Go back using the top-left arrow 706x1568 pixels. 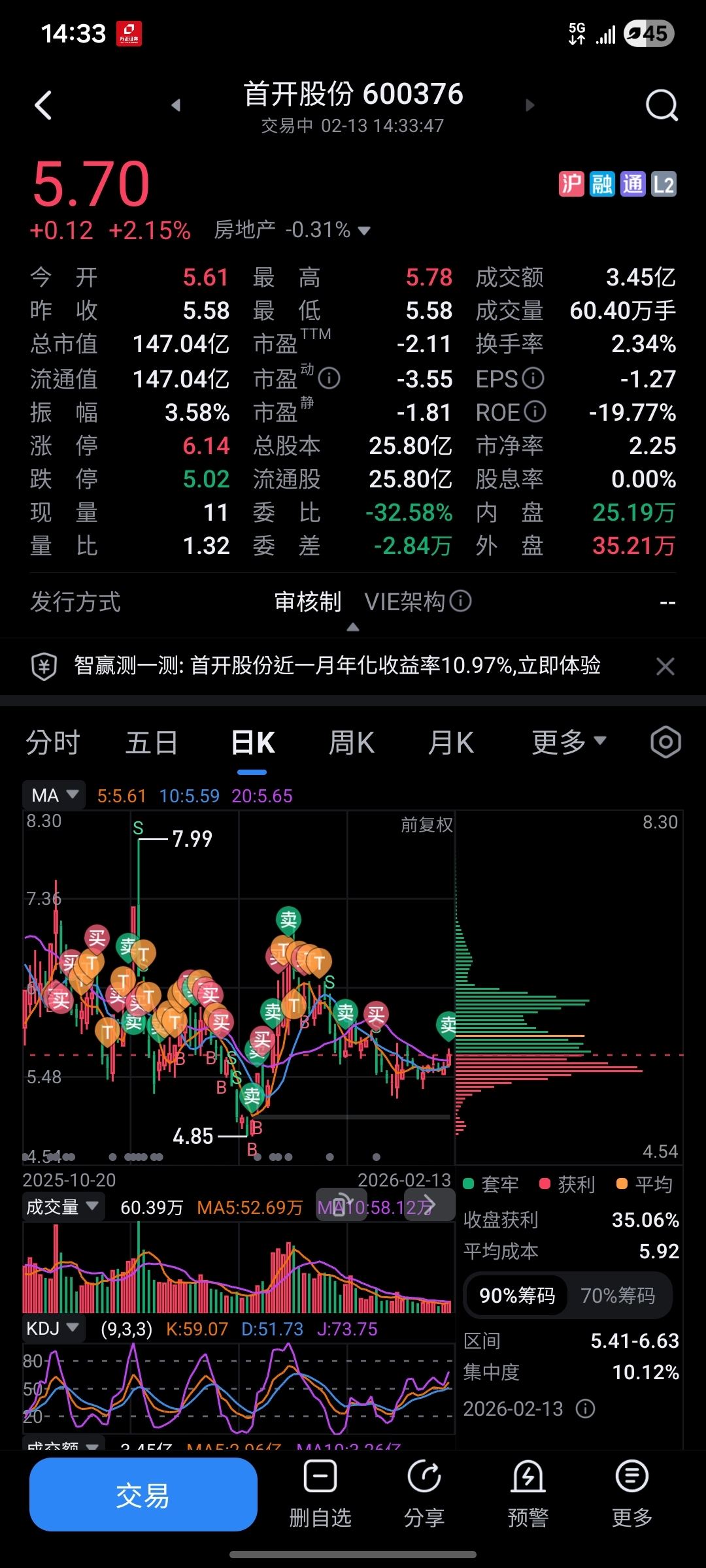coord(43,105)
